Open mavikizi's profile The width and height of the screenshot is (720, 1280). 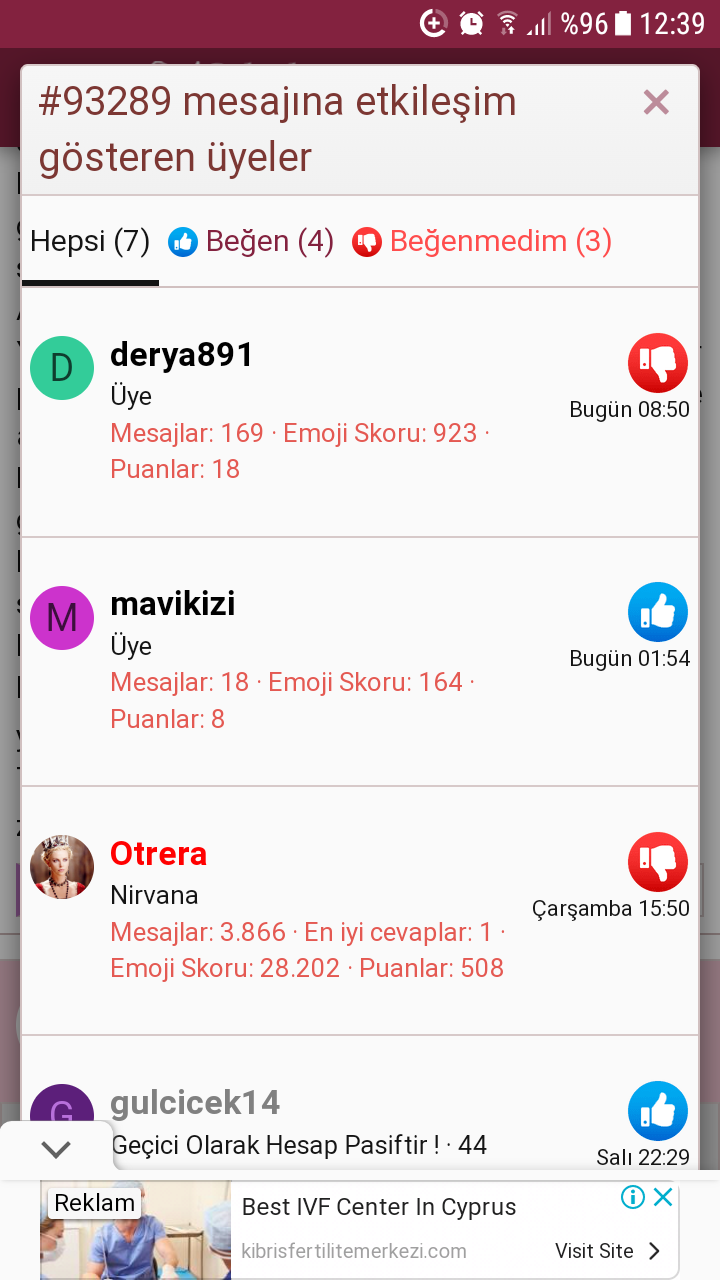[x=172, y=604]
